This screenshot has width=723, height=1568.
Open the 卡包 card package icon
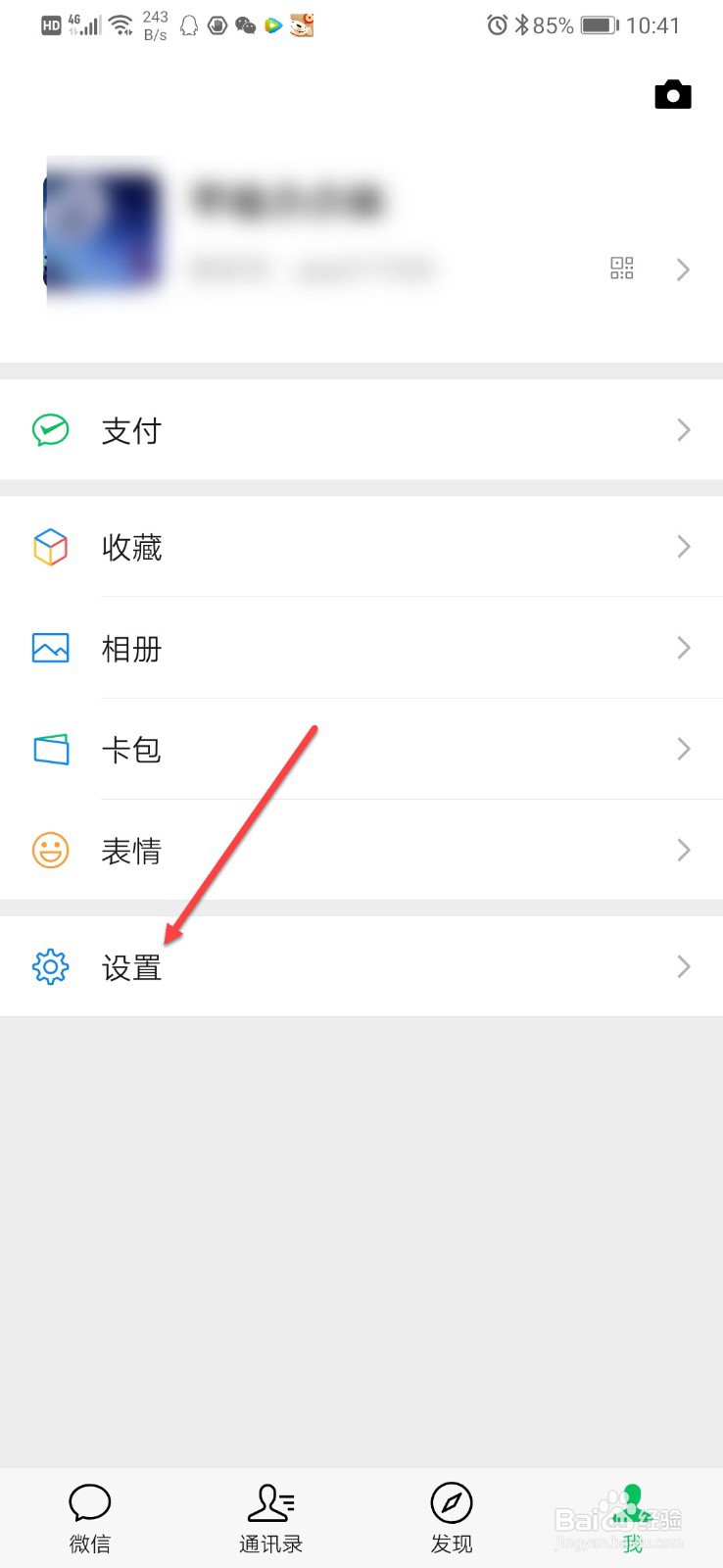pyautogui.click(x=50, y=749)
